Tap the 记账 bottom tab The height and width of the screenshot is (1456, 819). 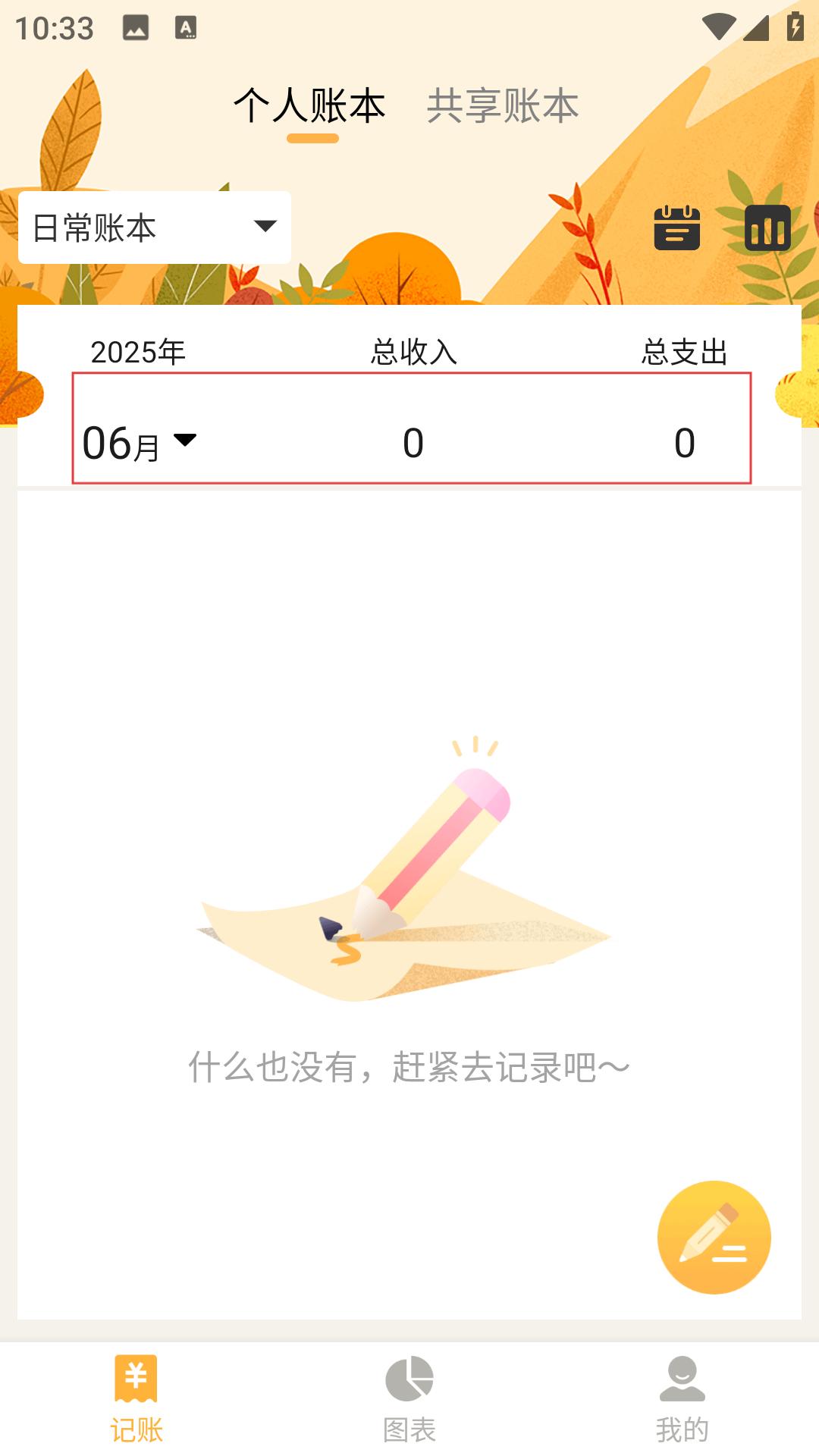pos(136,1399)
